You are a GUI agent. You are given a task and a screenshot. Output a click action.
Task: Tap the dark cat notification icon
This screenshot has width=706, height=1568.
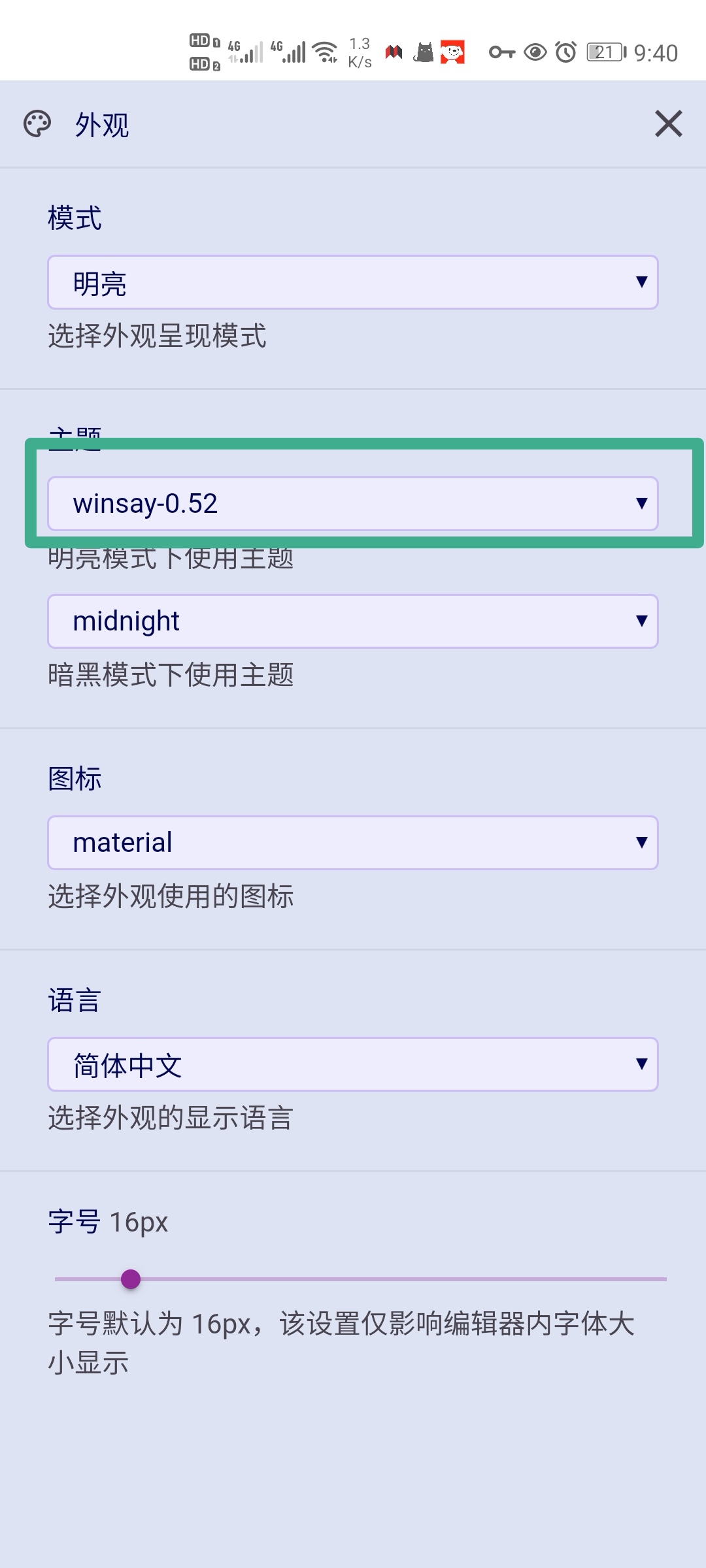424,52
